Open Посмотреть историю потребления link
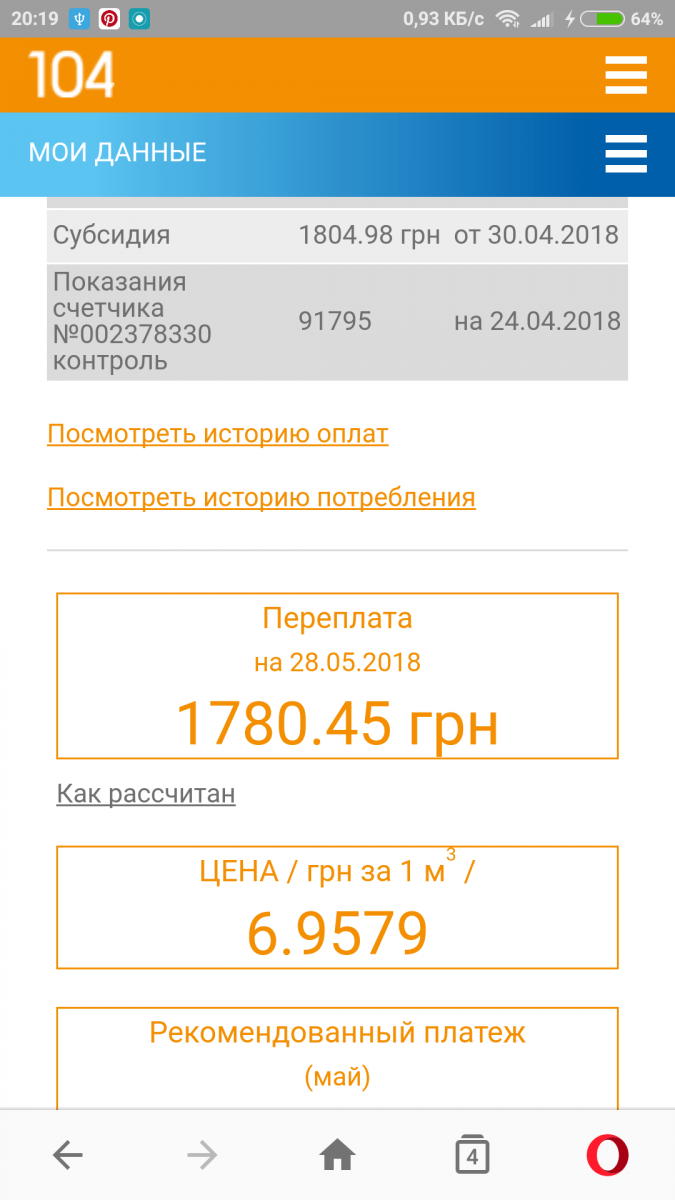Image resolution: width=675 pixels, height=1200 pixels. click(261, 497)
